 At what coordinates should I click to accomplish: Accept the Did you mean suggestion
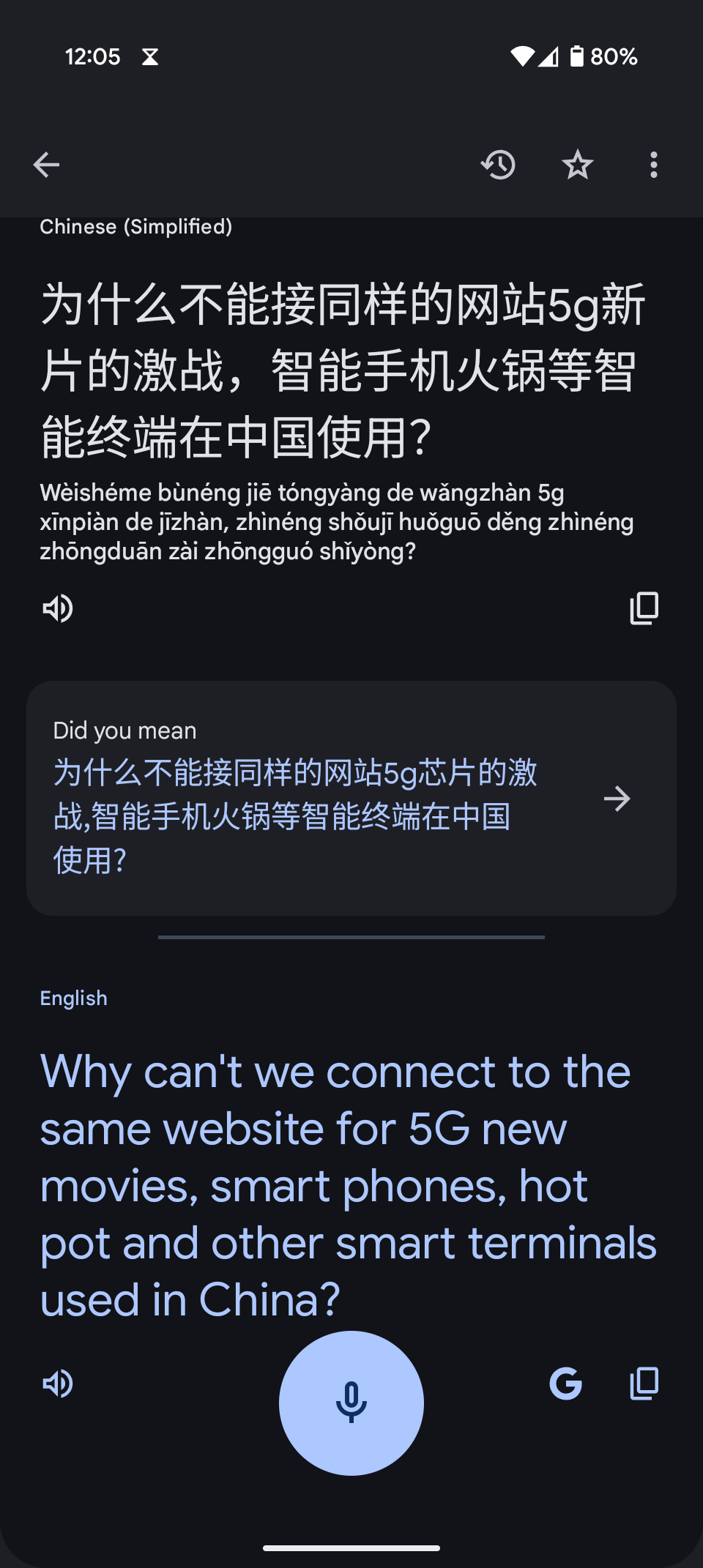(x=617, y=799)
